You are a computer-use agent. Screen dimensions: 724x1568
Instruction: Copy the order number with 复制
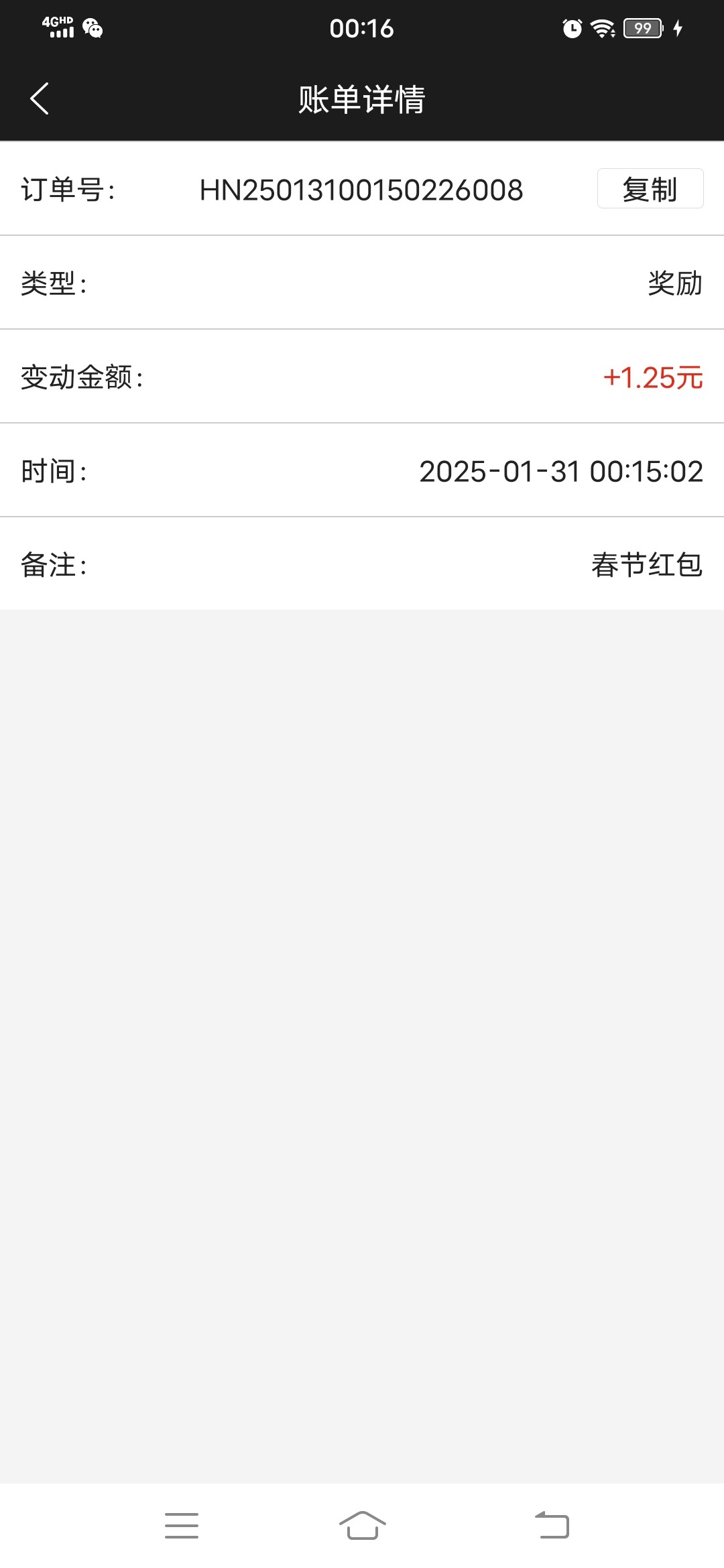[x=650, y=189]
